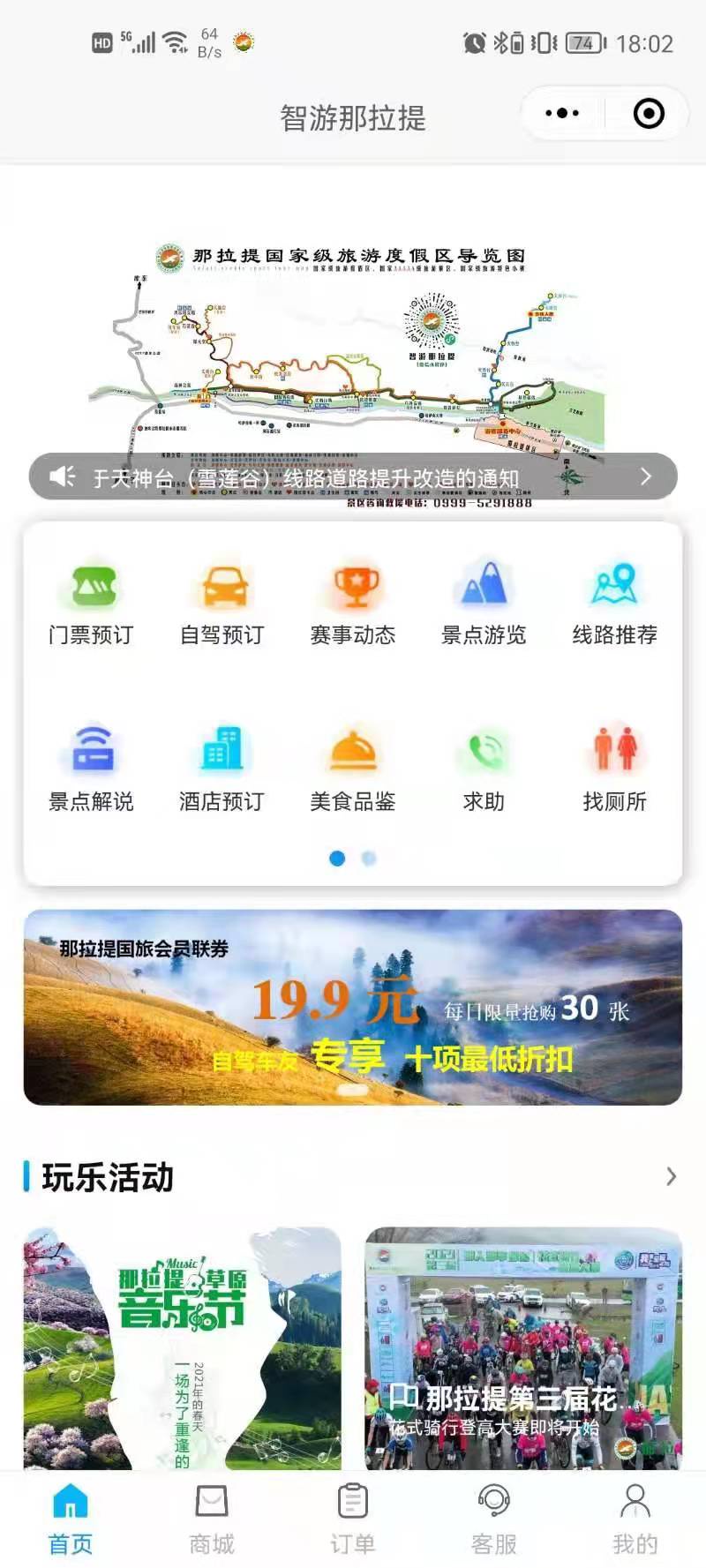706x1568 pixels.
Task: Open 门票预订 ticket booking
Action: tap(92, 602)
